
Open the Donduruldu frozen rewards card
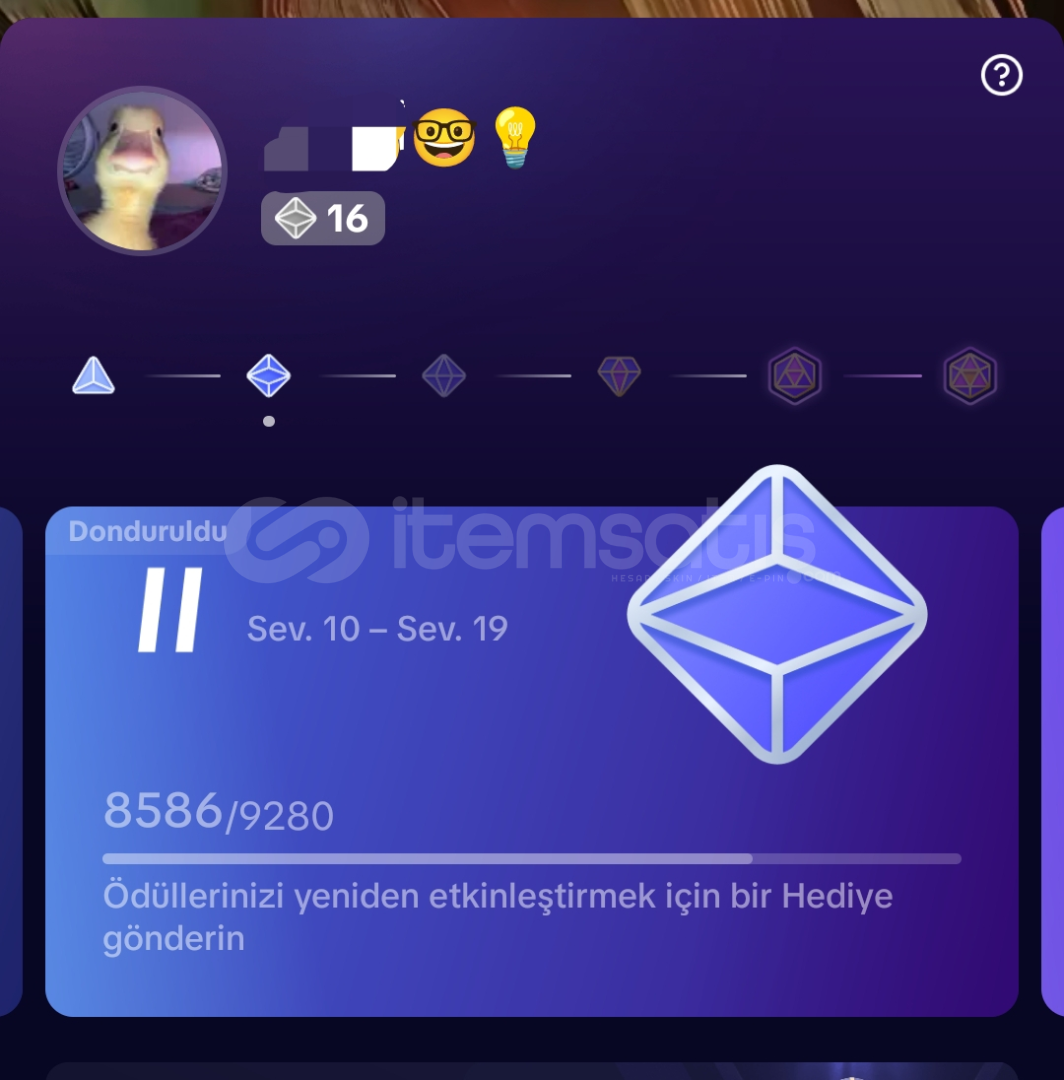coord(531,760)
